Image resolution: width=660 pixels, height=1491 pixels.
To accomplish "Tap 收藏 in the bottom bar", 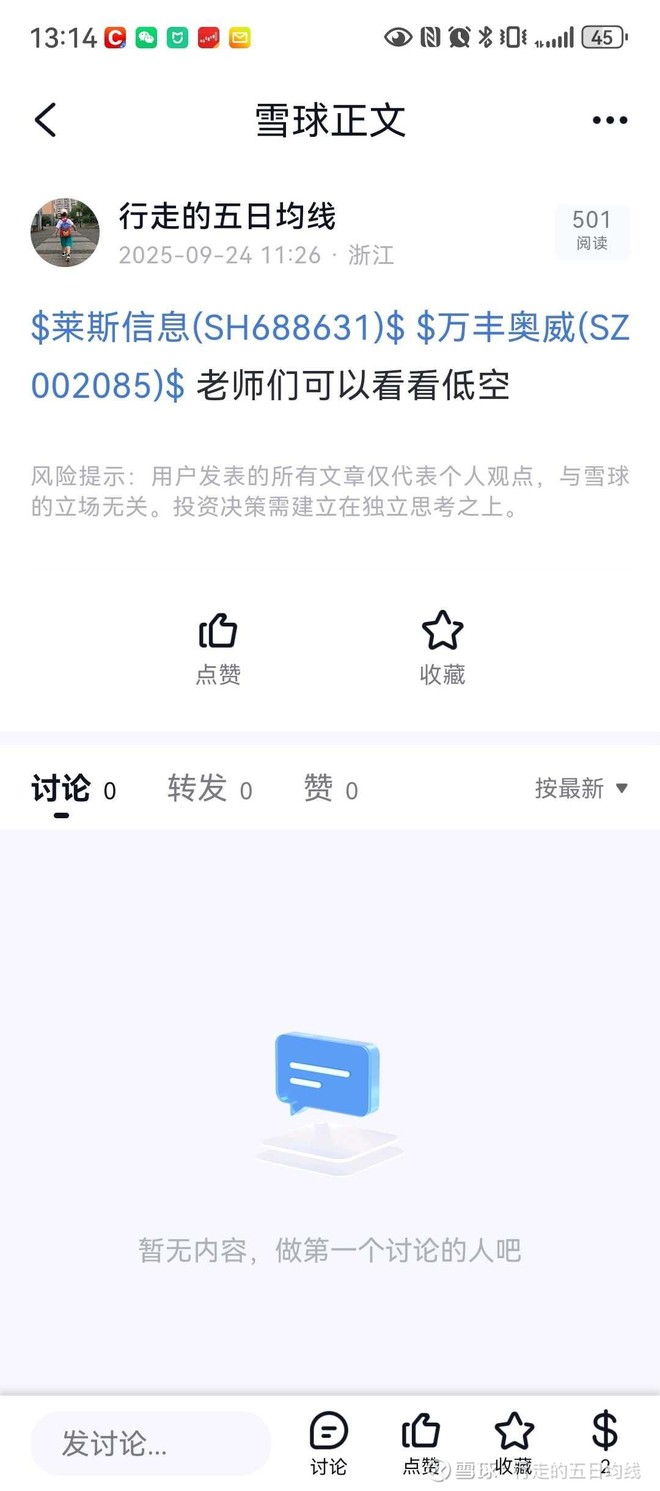I will pos(514,1443).
